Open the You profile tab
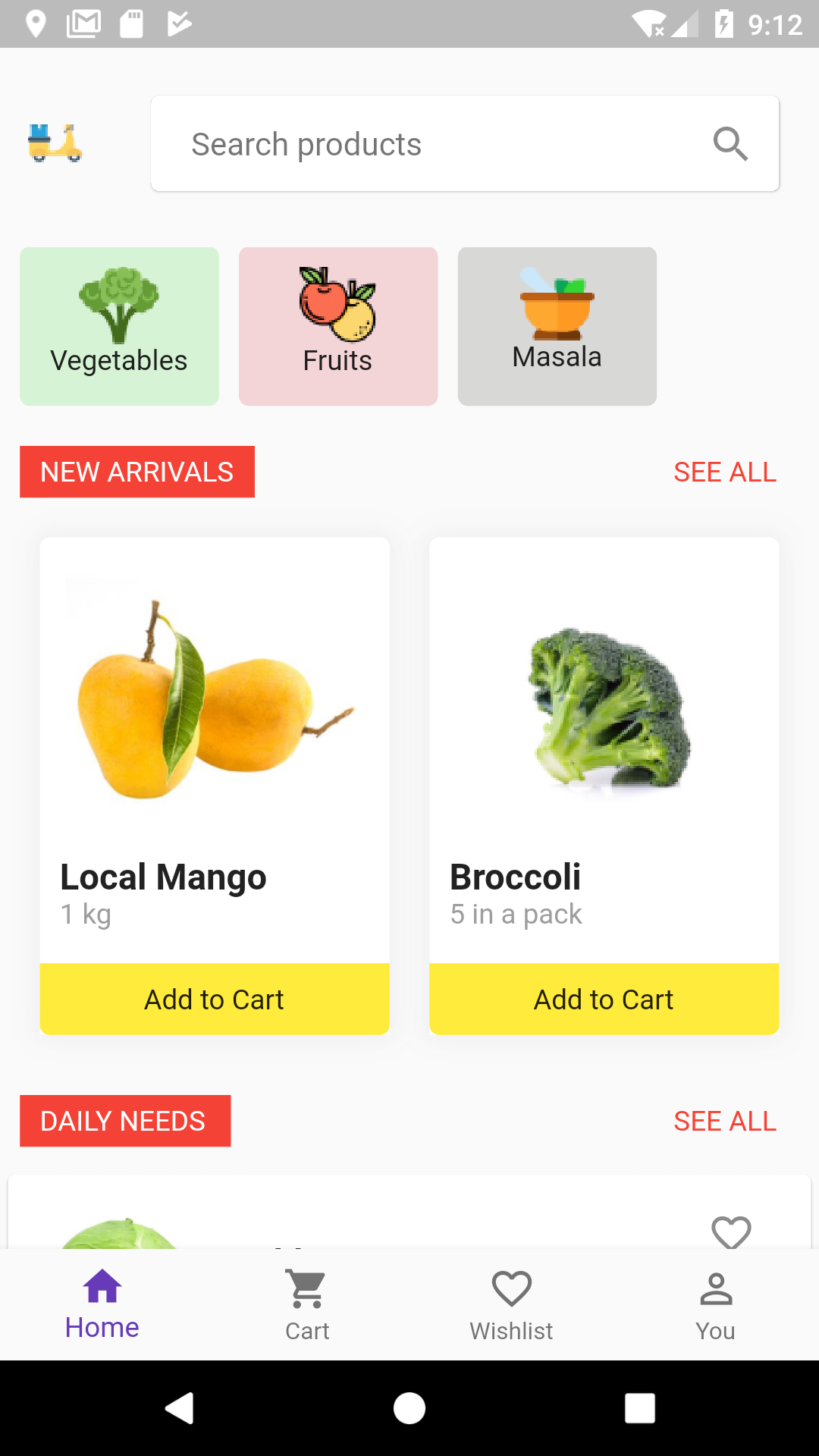The height and width of the screenshot is (1456, 819). (x=716, y=1304)
